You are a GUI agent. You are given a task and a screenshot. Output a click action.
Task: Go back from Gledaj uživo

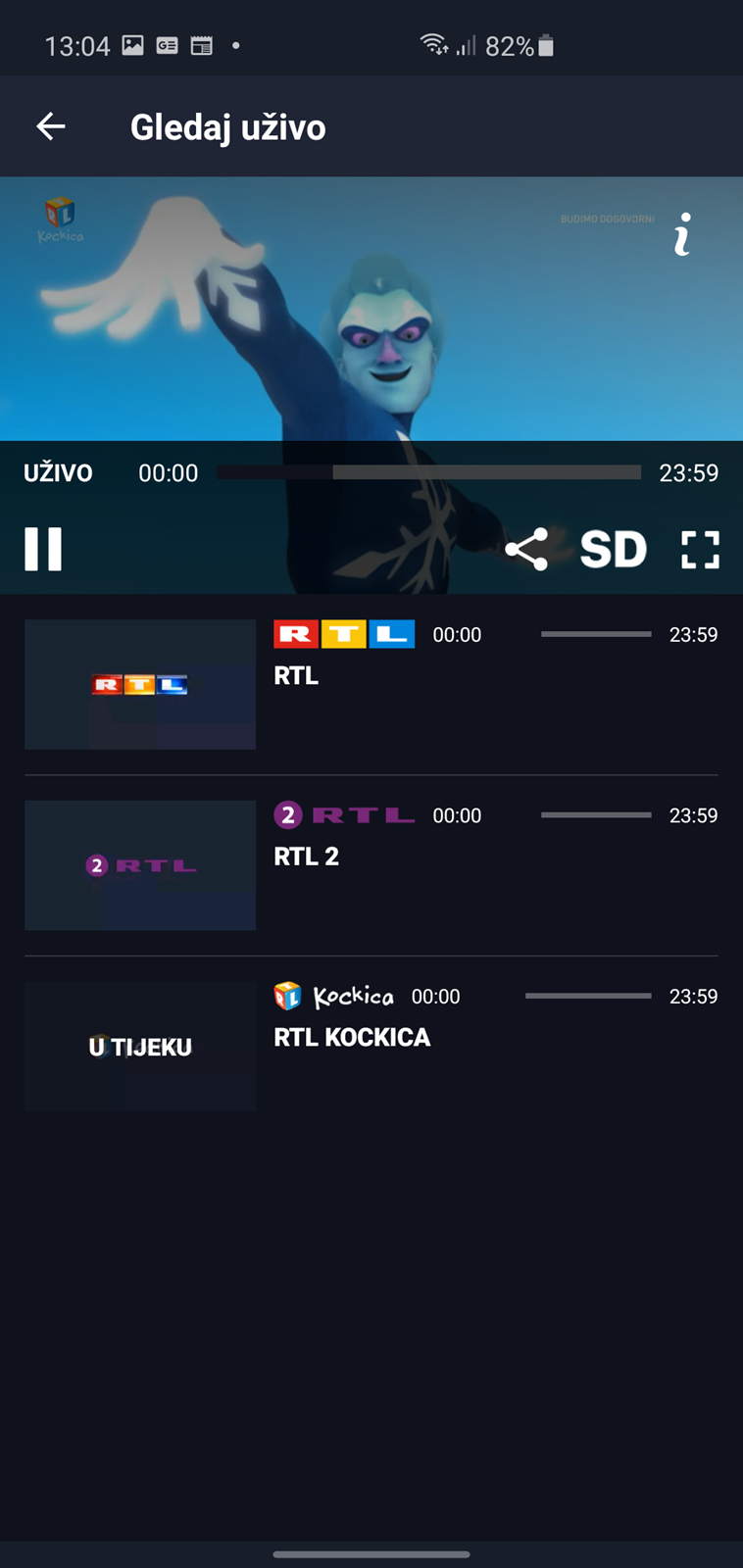[51, 126]
